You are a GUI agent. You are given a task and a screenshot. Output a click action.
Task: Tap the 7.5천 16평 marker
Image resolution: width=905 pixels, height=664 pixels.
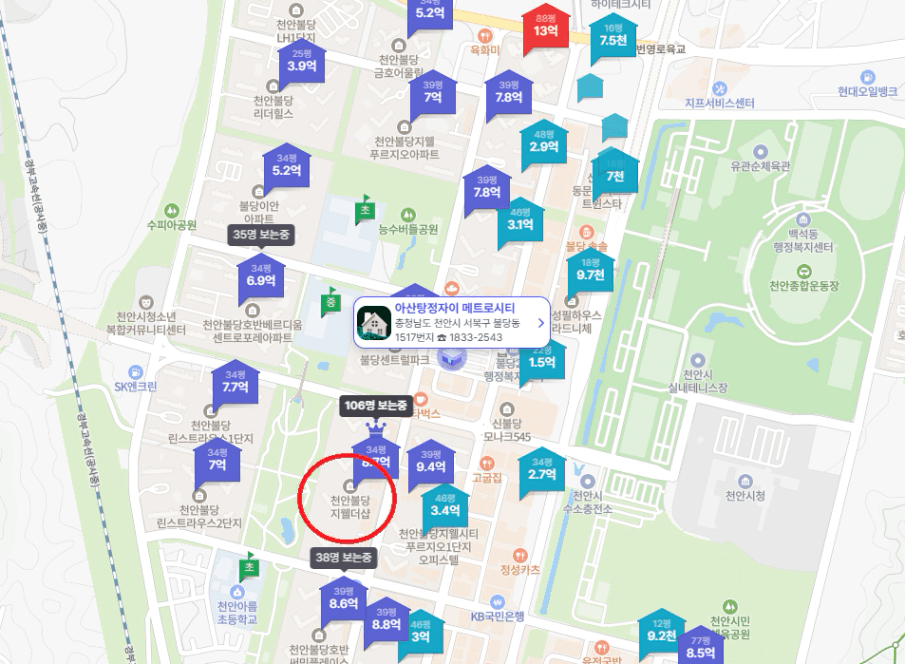[614, 38]
